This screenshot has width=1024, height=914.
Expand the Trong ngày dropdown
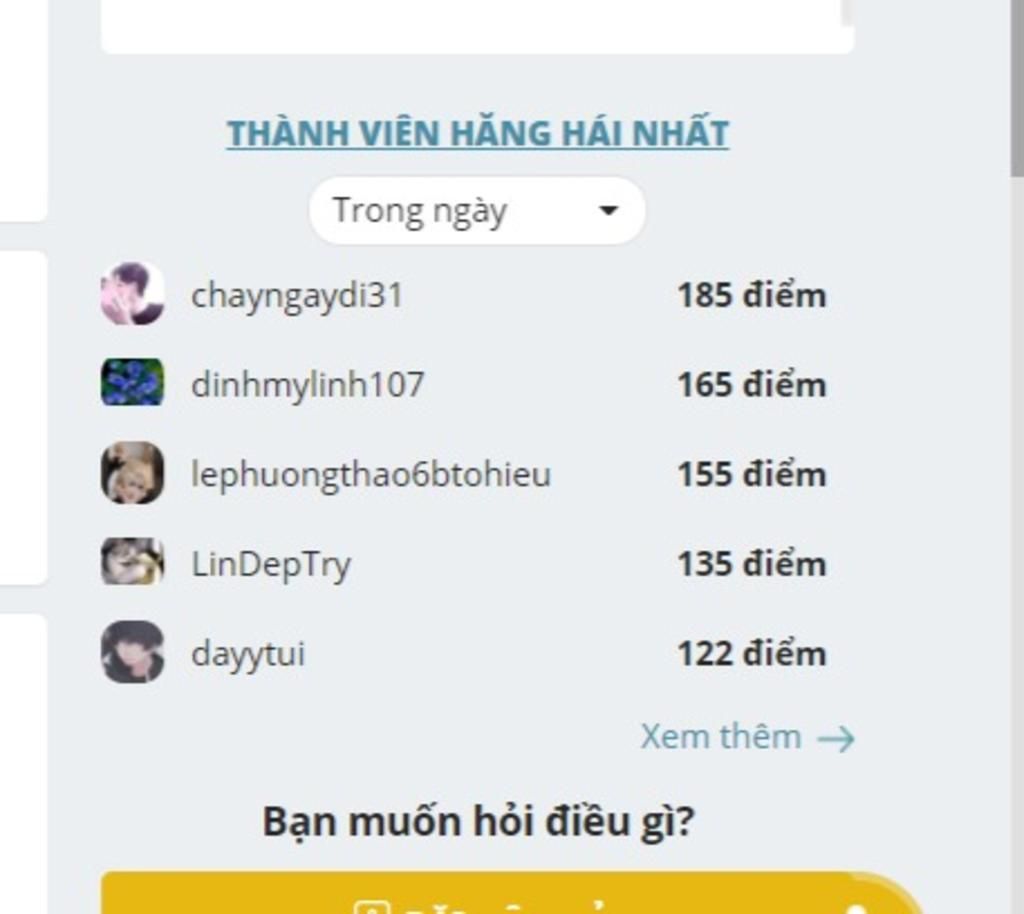[x=477, y=211]
